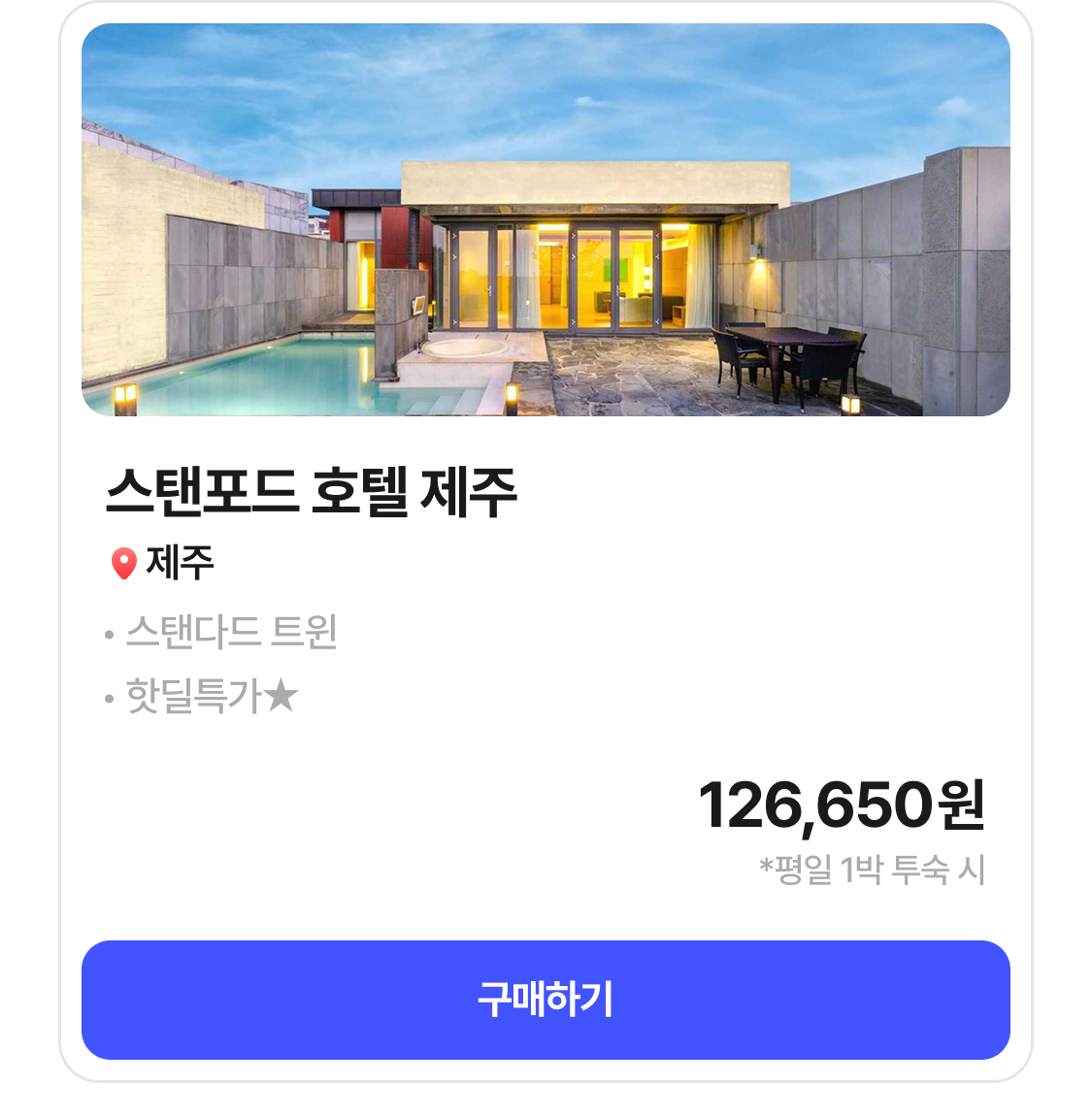Tap the 구매하기 purchase button
1092x1118 pixels.
546,1000
